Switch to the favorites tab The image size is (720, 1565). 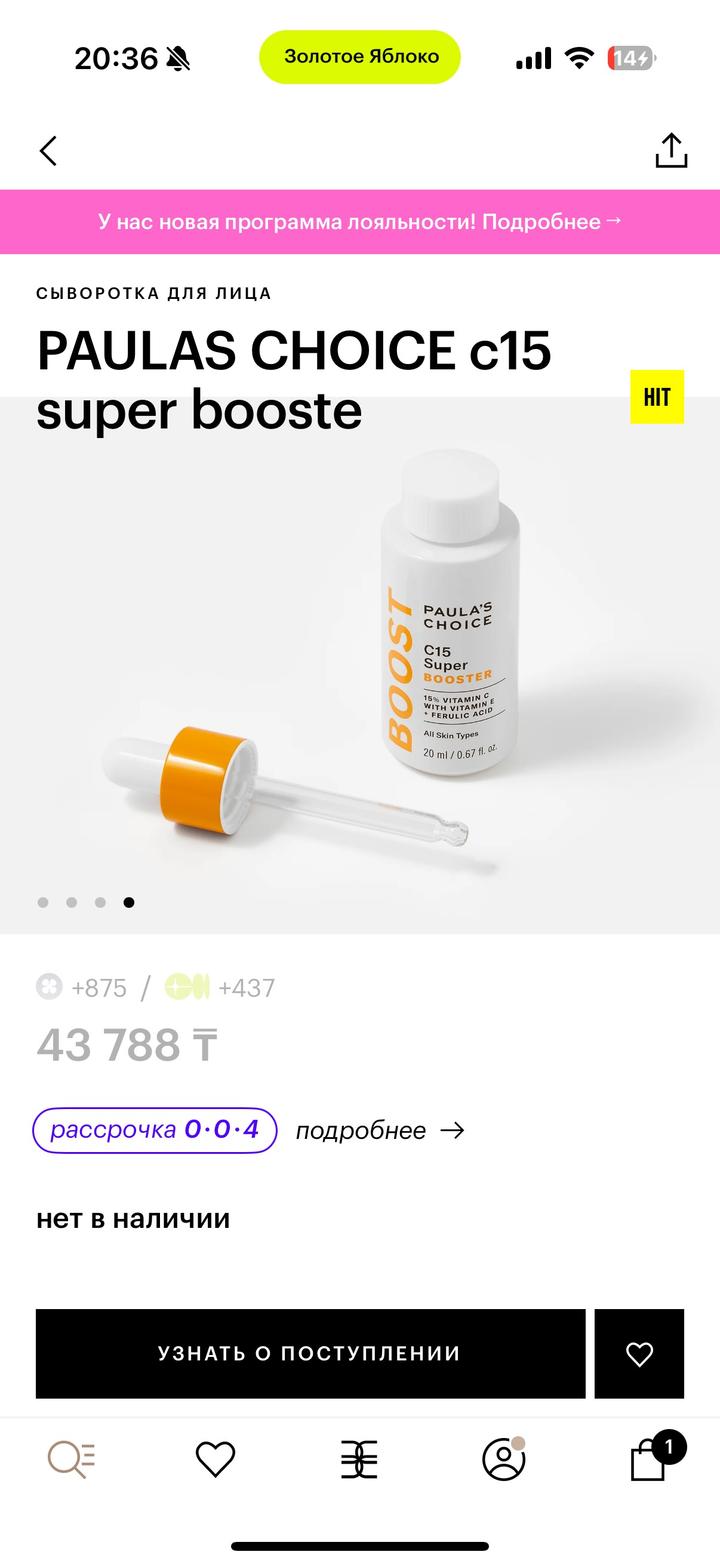[215, 1460]
